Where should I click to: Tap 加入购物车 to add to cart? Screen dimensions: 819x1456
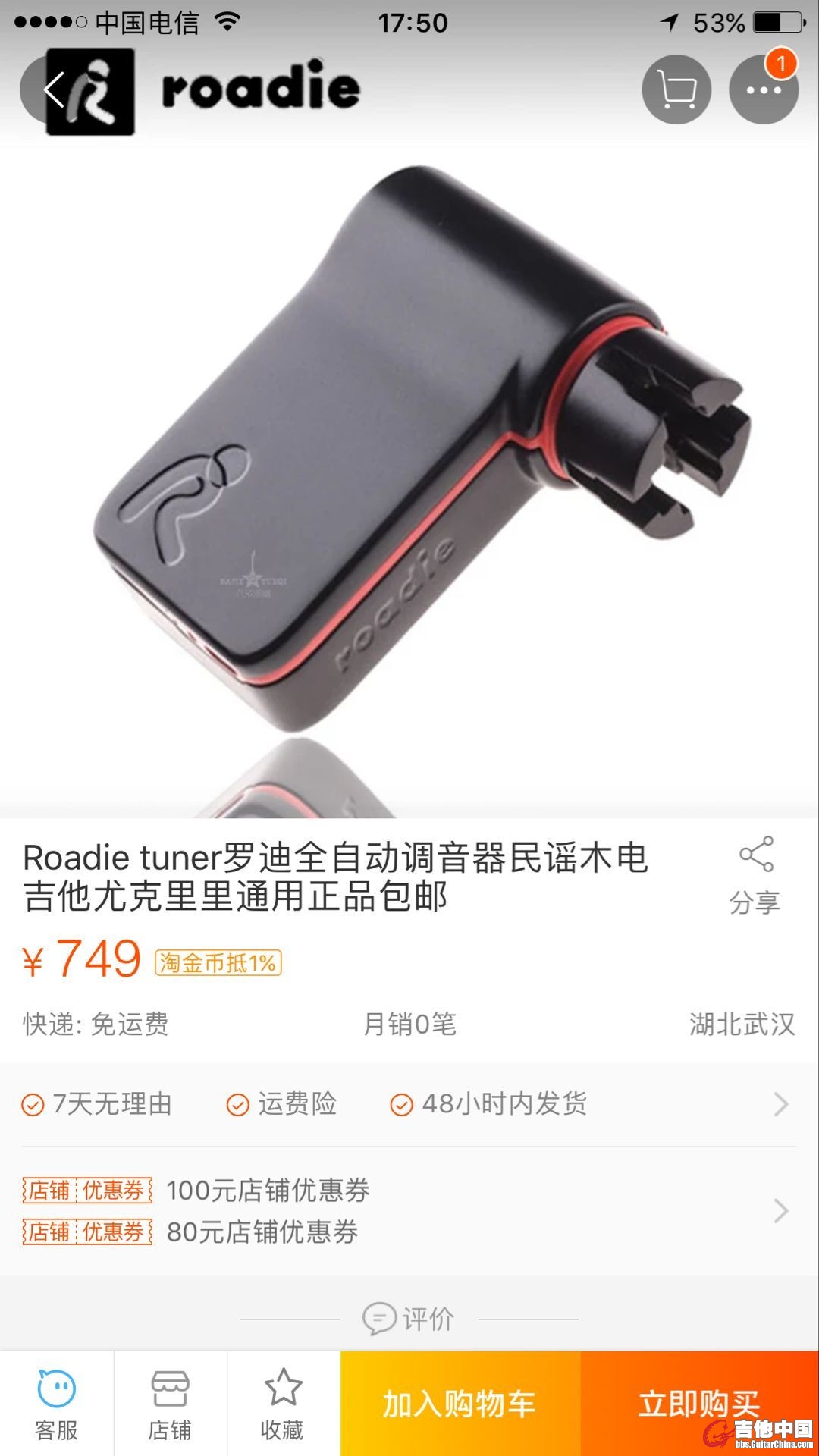[460, 1404]
